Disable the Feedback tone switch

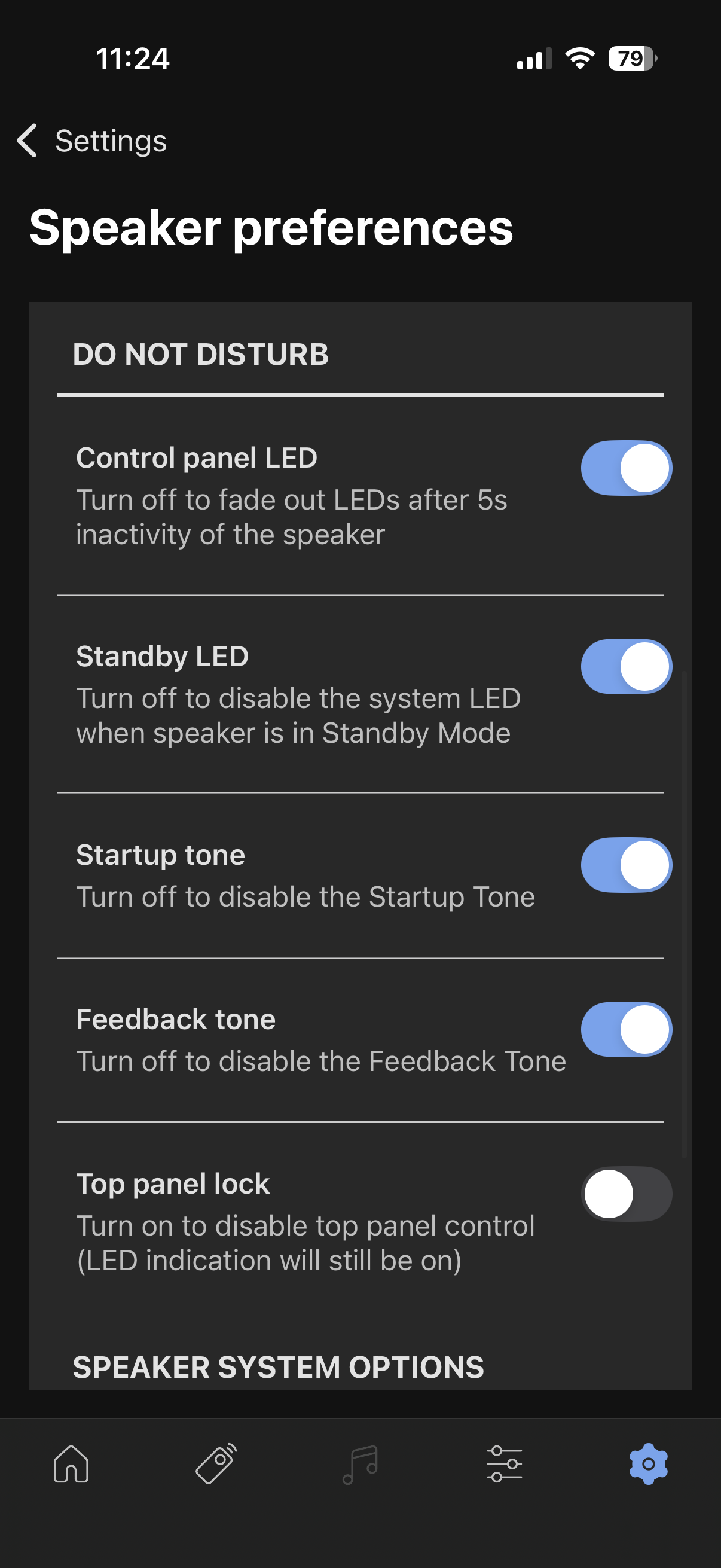coord(626,1029)
